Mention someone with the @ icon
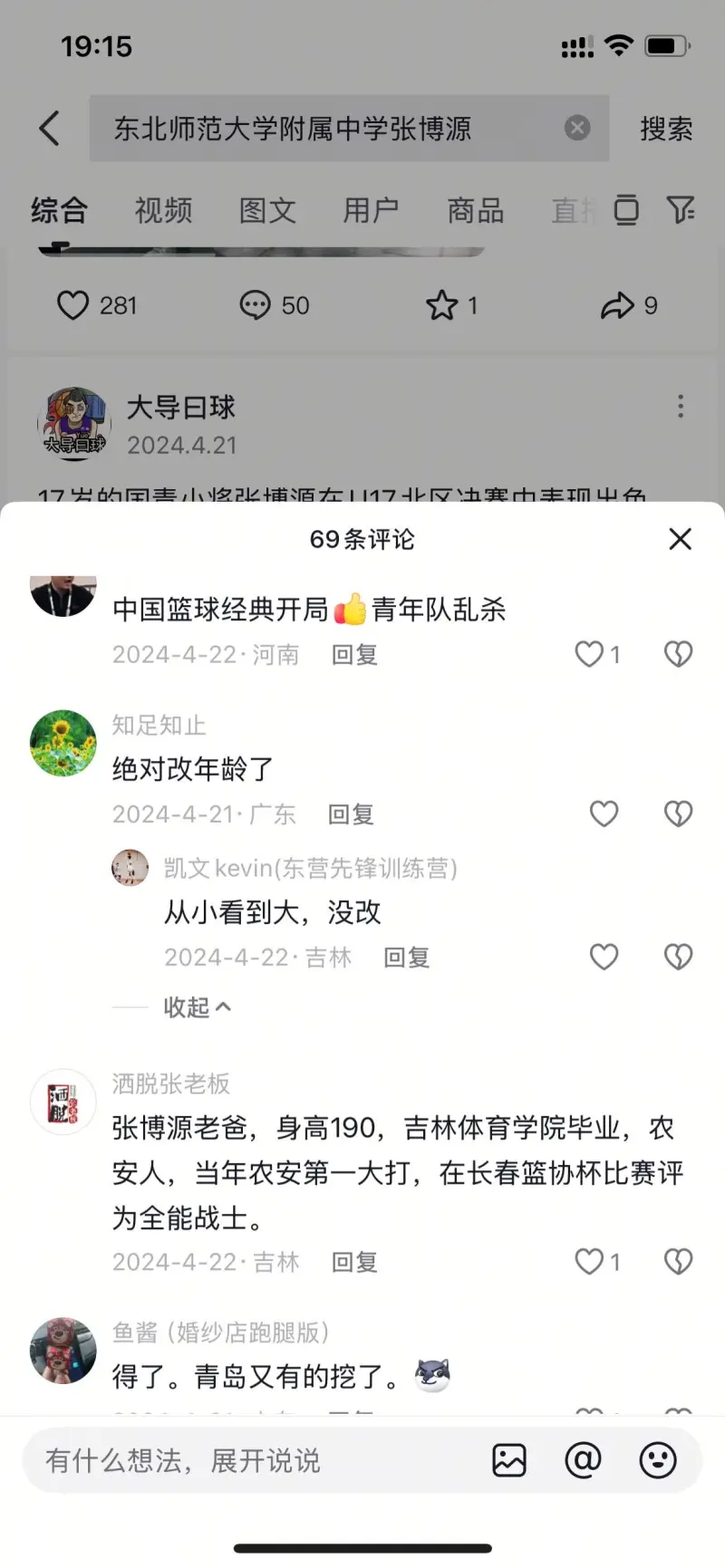The image size is (725, 1568). pos(583,1460)
